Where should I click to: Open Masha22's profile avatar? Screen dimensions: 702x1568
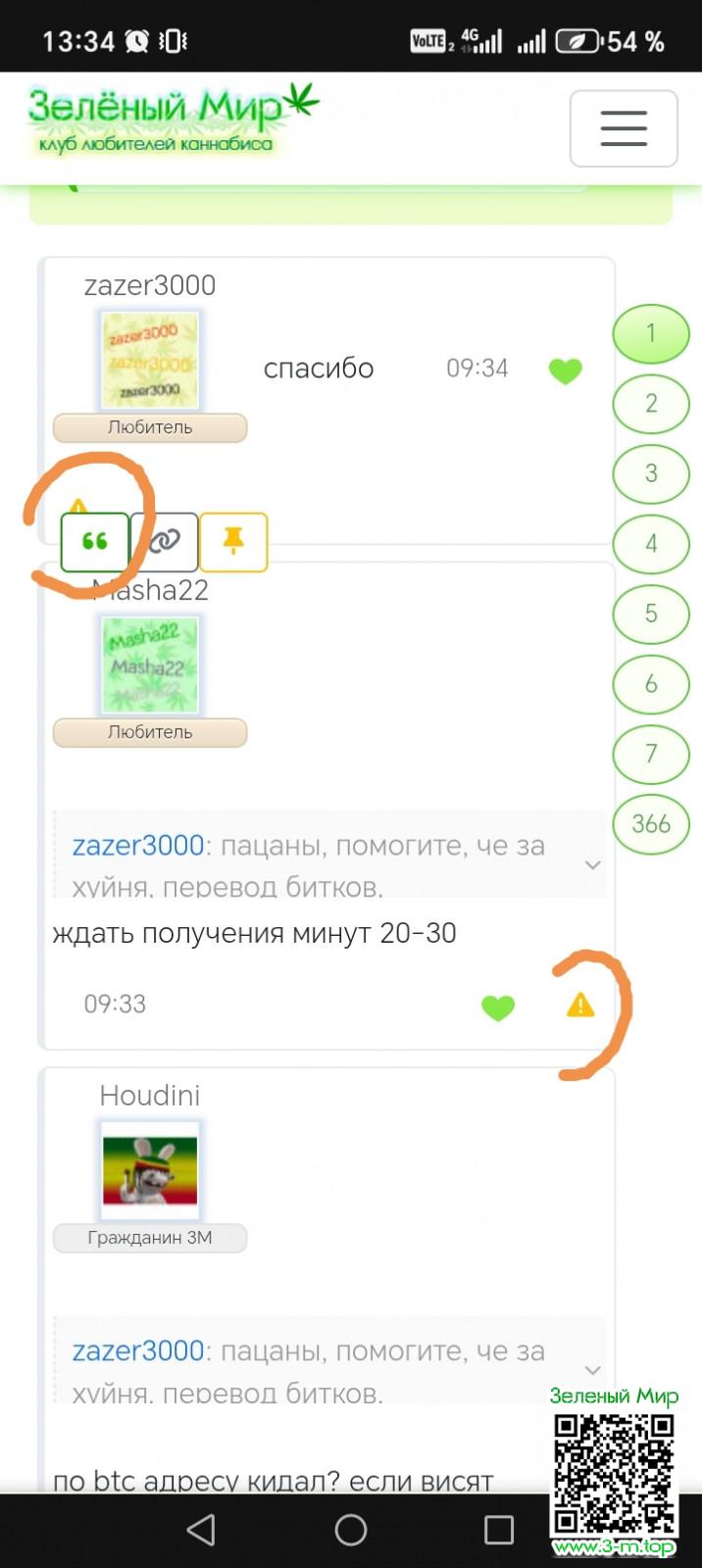point(150,664)
